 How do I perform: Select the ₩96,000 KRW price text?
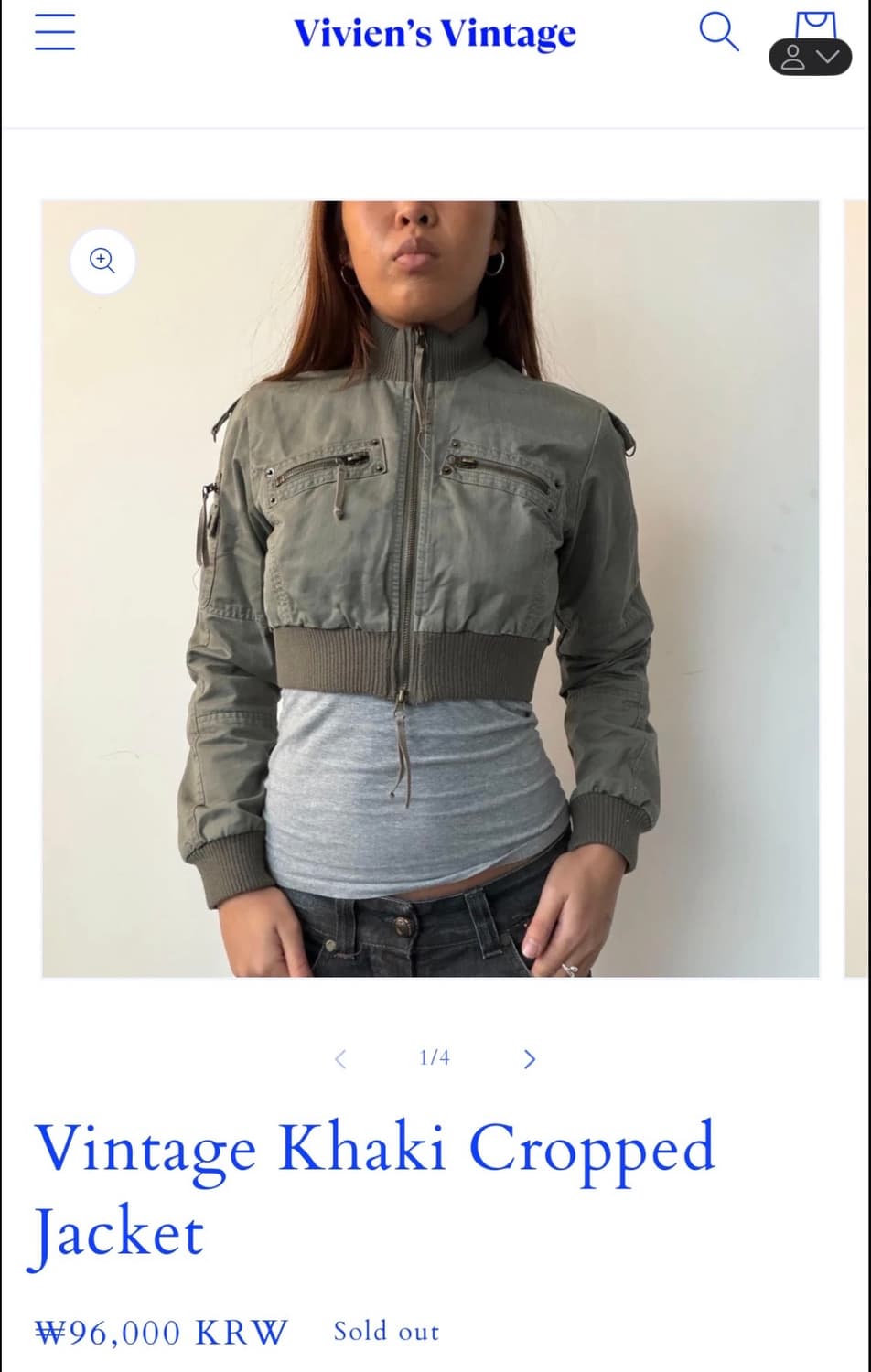tap(160, 1332)
